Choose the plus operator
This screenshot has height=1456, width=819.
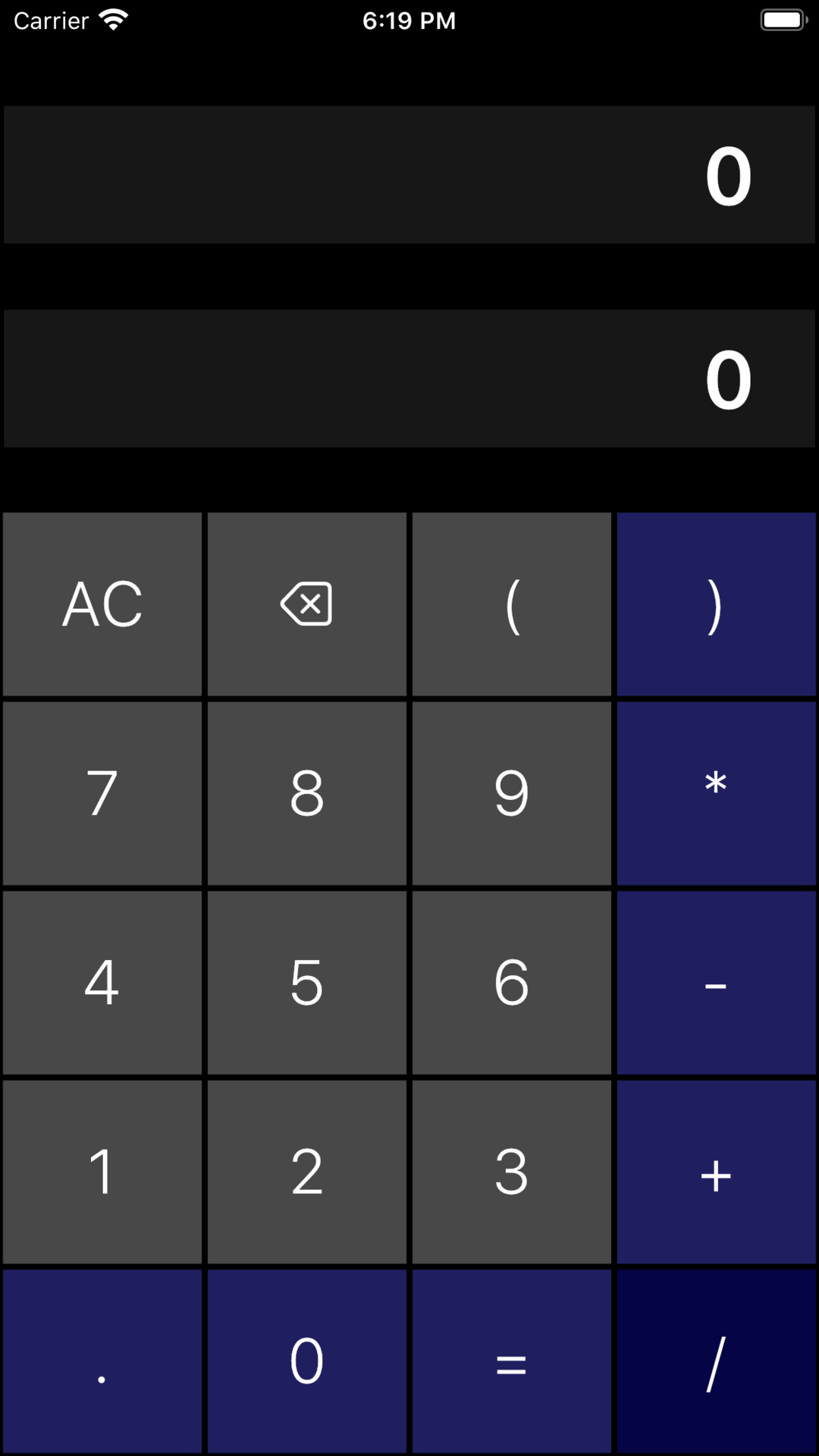click(717, 1172)
